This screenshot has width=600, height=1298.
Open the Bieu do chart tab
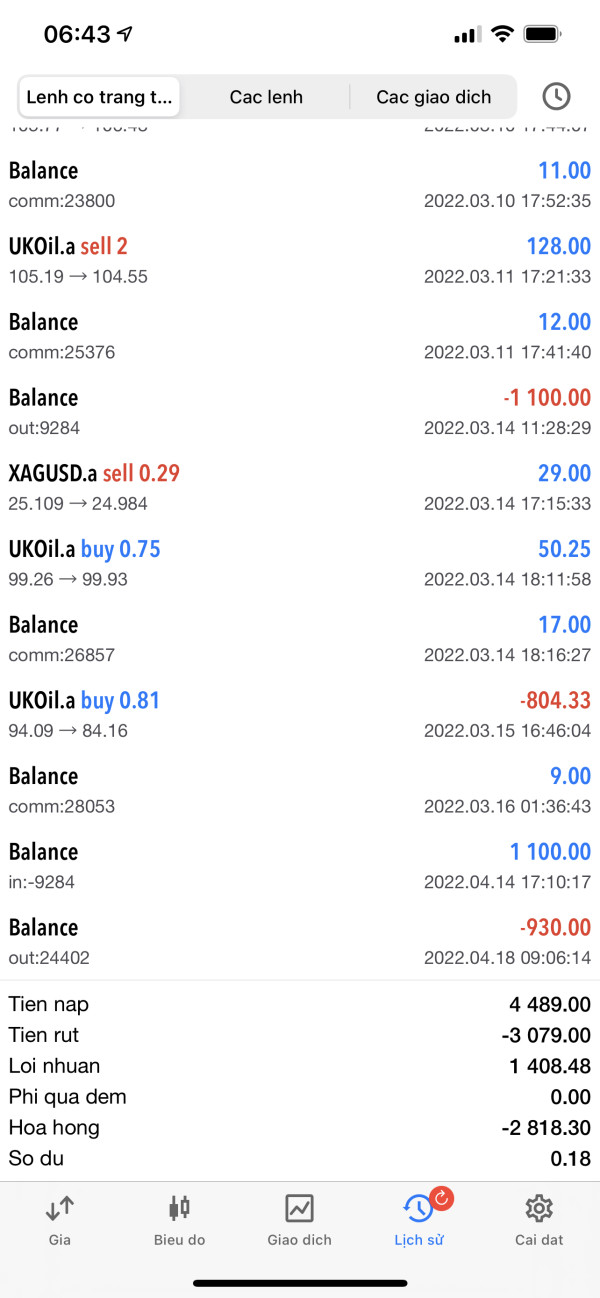click(179, 1219)
